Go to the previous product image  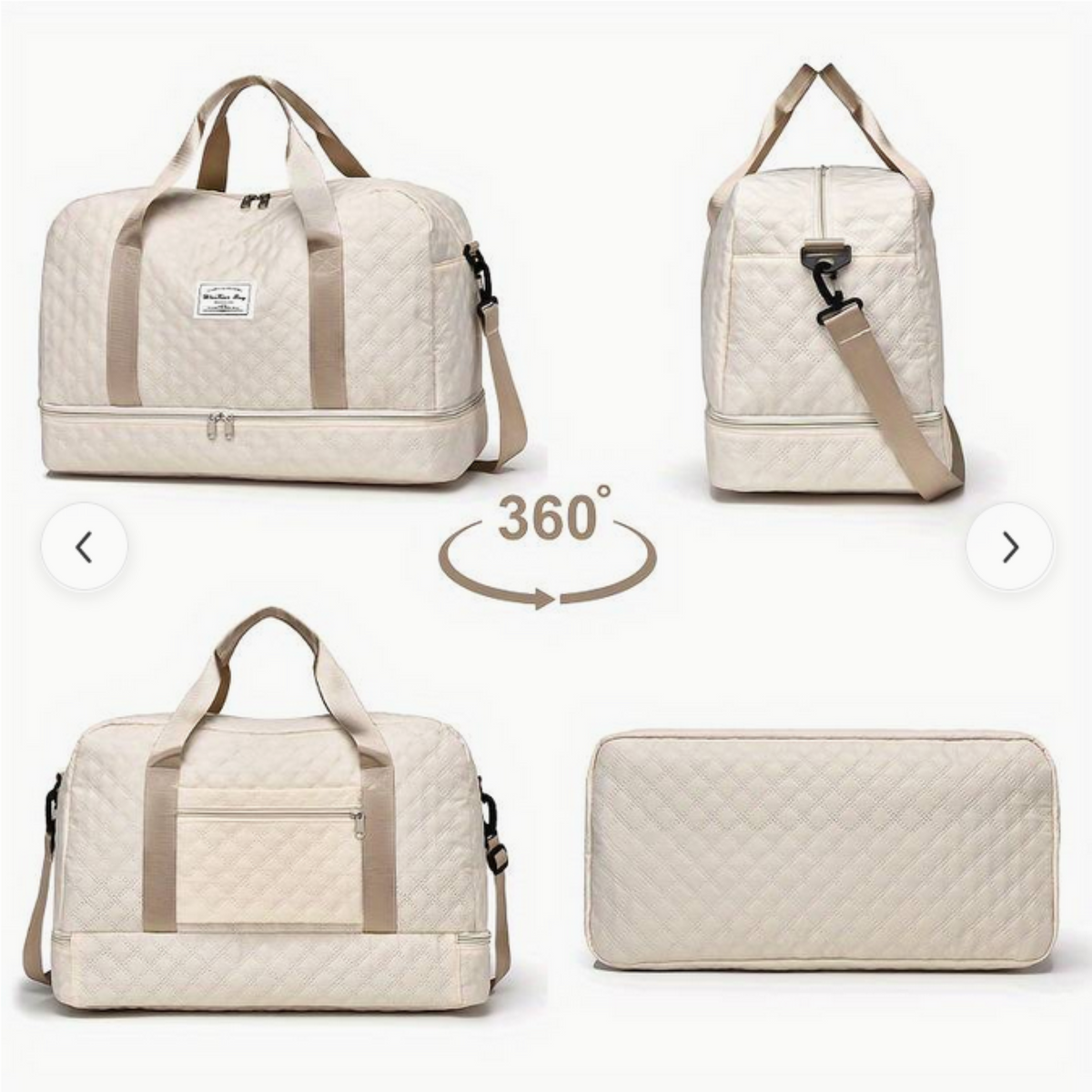pyautogui.click(x=84, y=547)
